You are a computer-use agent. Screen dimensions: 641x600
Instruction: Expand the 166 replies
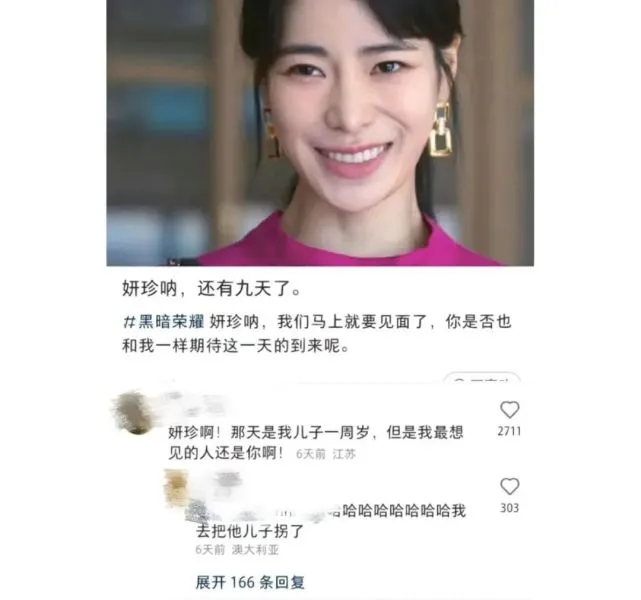point(250,581)
